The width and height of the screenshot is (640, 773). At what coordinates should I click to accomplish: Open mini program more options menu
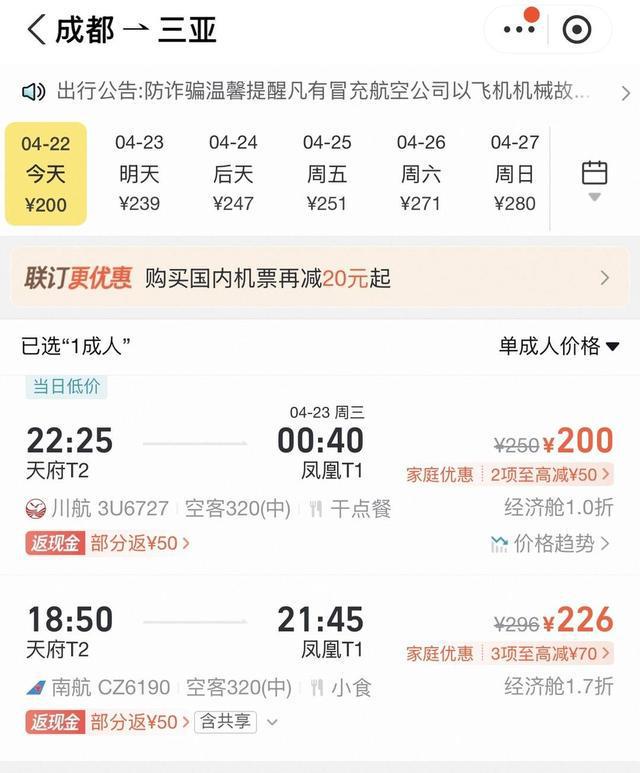click(518, 29)
